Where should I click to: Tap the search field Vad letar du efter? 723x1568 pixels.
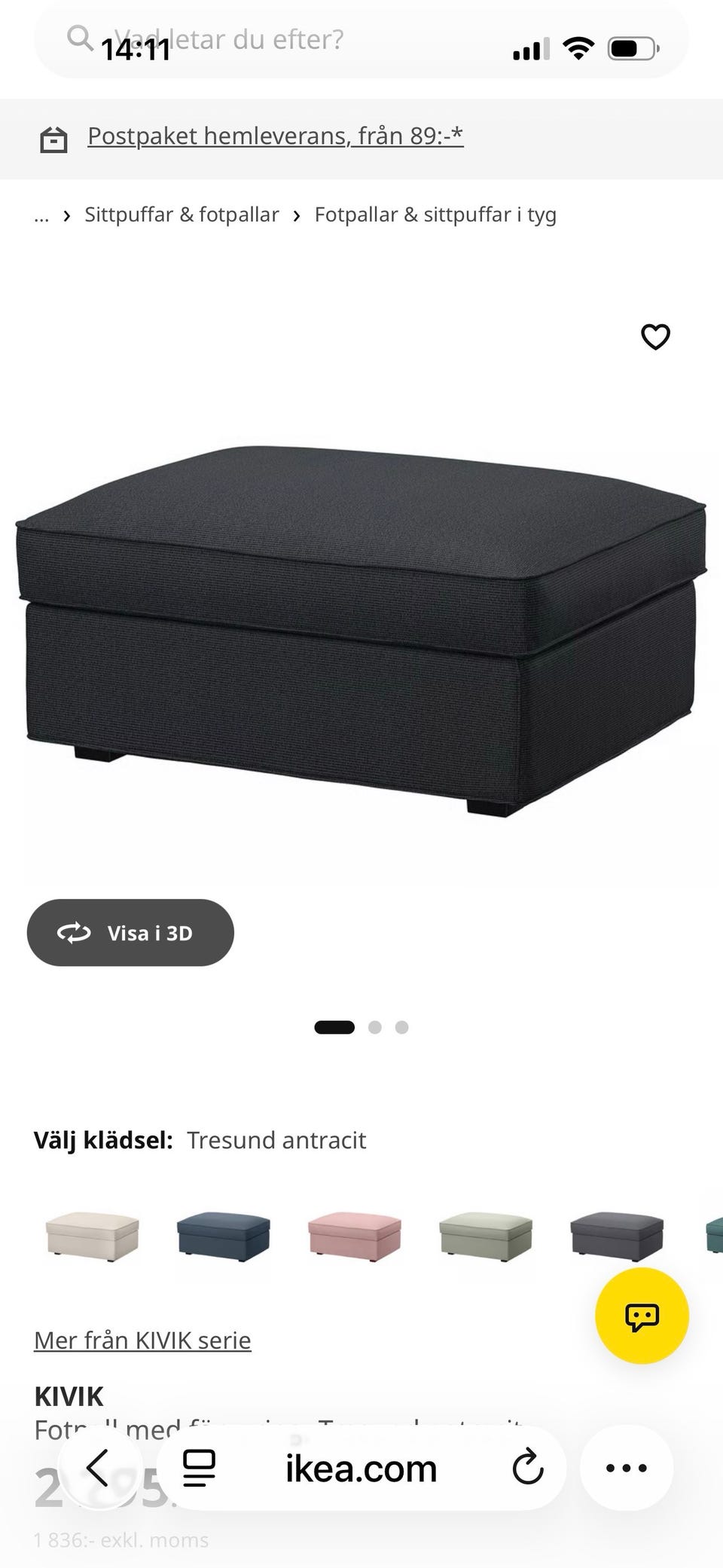pyautogui.click(x=361, y=39)
